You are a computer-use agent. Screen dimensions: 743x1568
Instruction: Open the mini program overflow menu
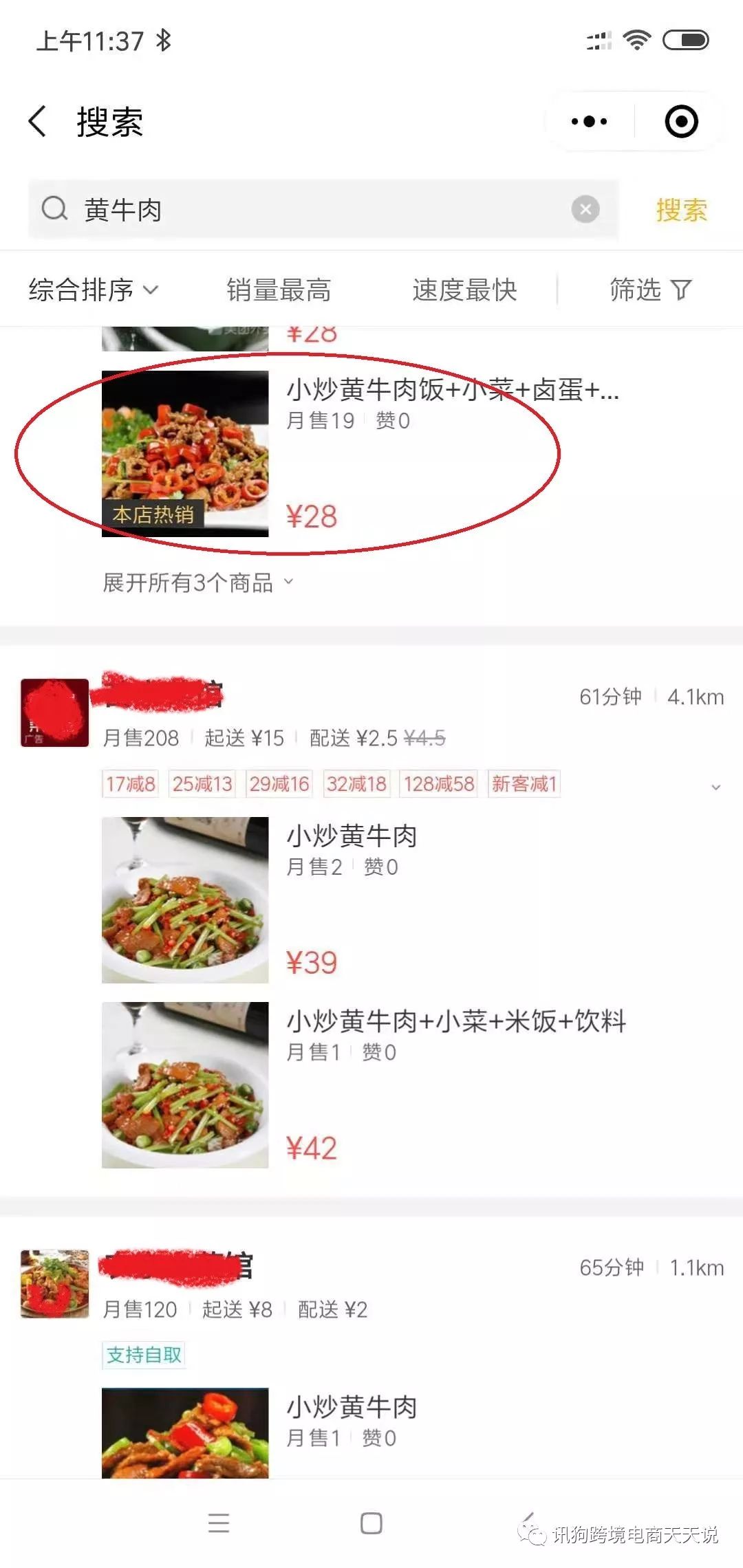point(590,122)
